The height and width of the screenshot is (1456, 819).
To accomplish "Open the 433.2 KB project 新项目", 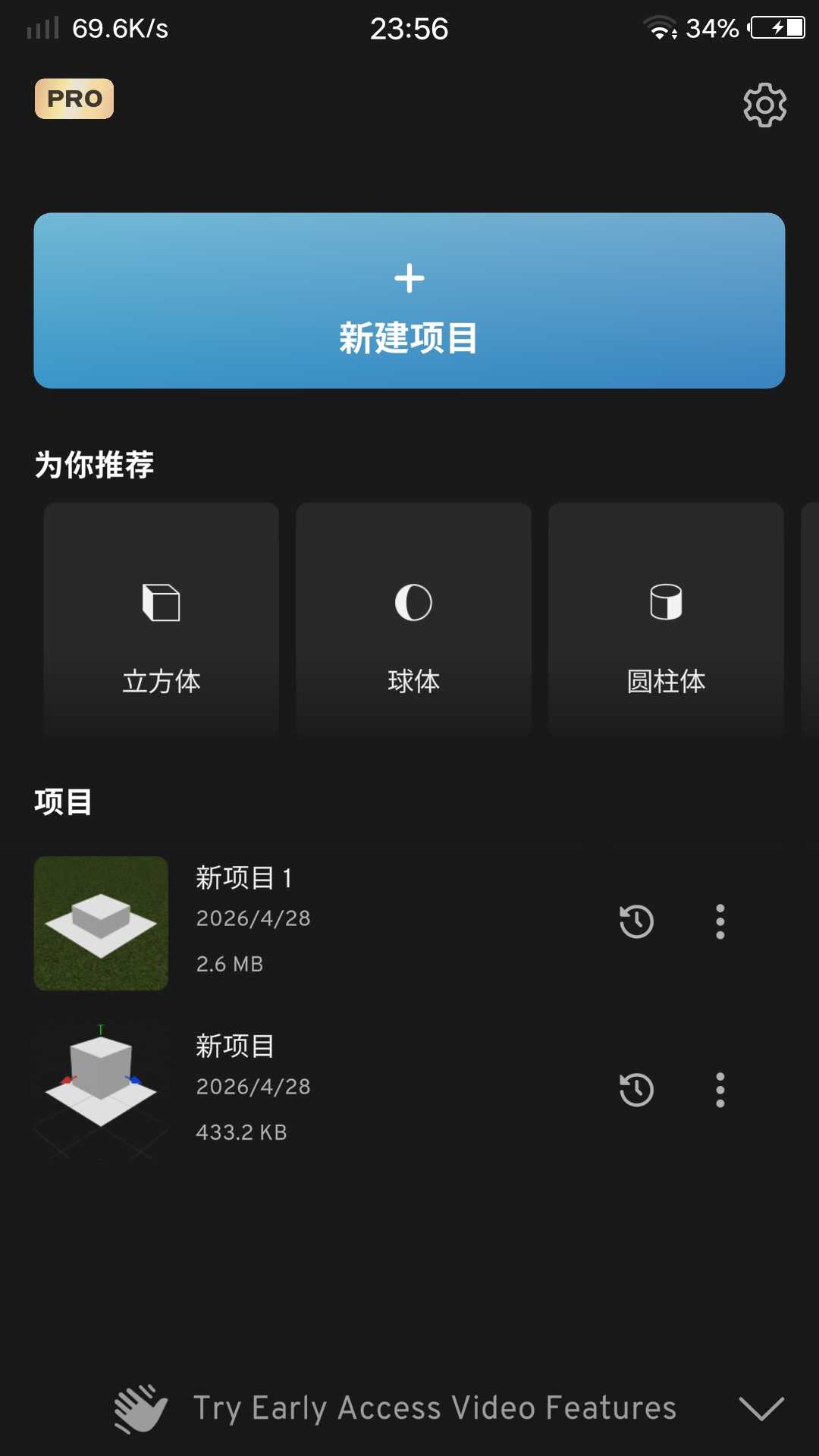I will coord(243,1090).
